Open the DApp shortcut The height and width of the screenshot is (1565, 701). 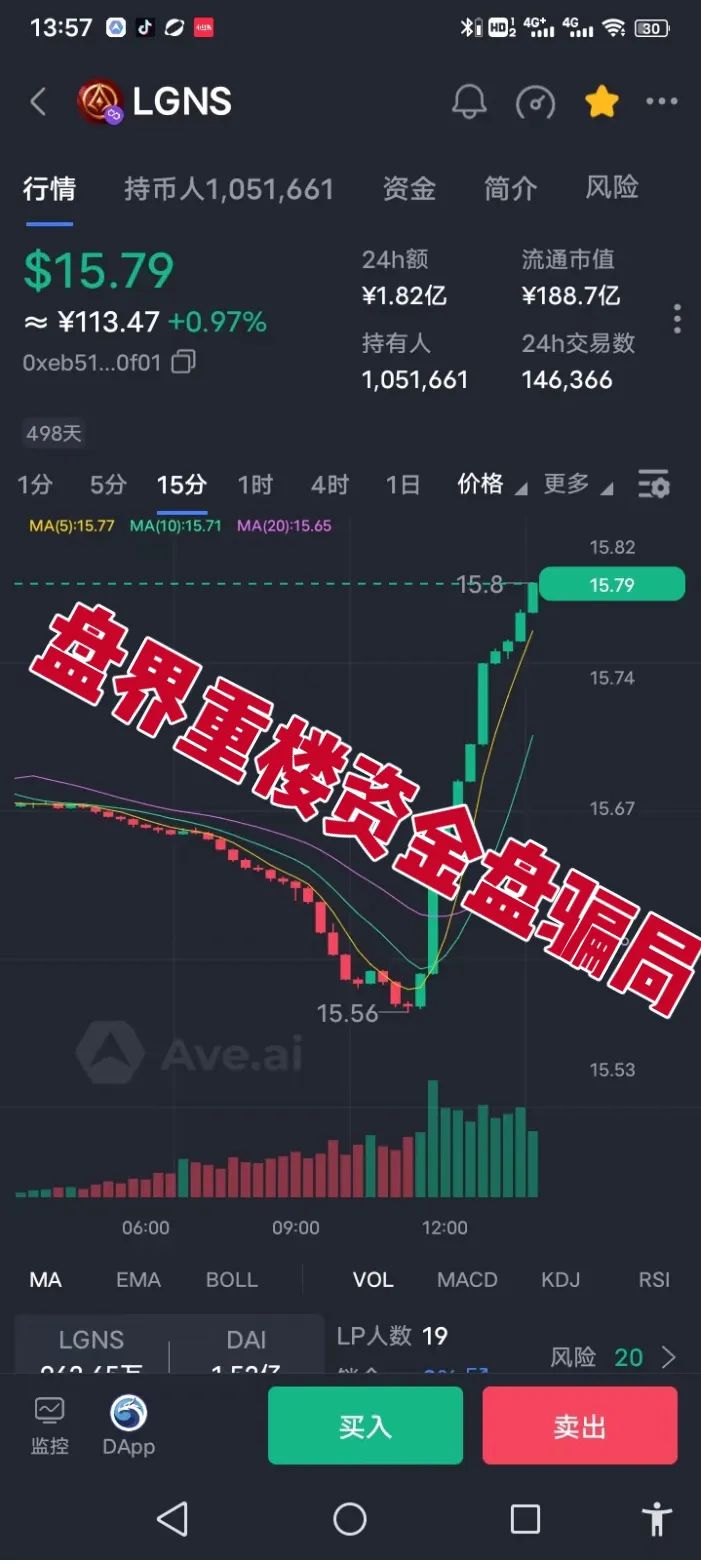click(129, 1426)
